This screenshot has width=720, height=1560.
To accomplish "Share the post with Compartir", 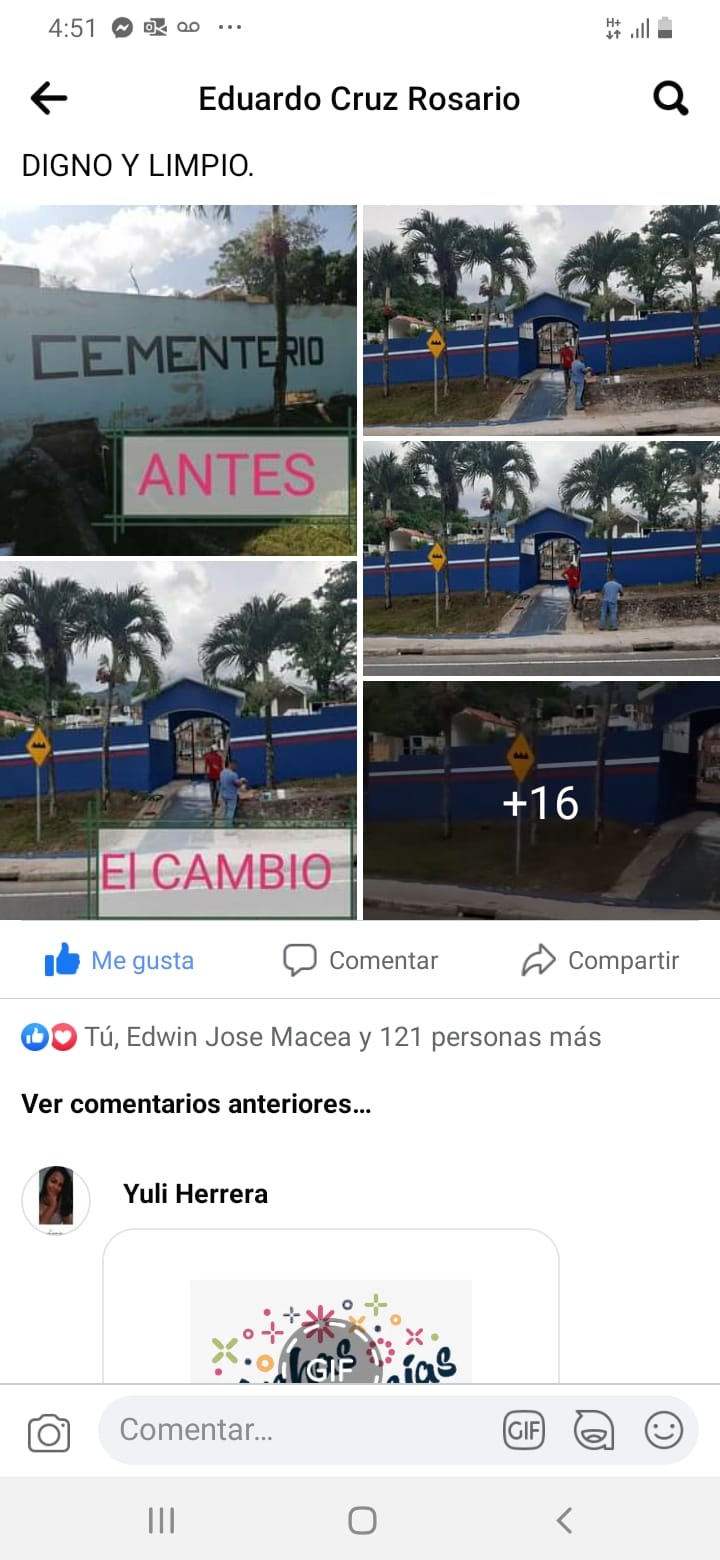I will point(600,961).
